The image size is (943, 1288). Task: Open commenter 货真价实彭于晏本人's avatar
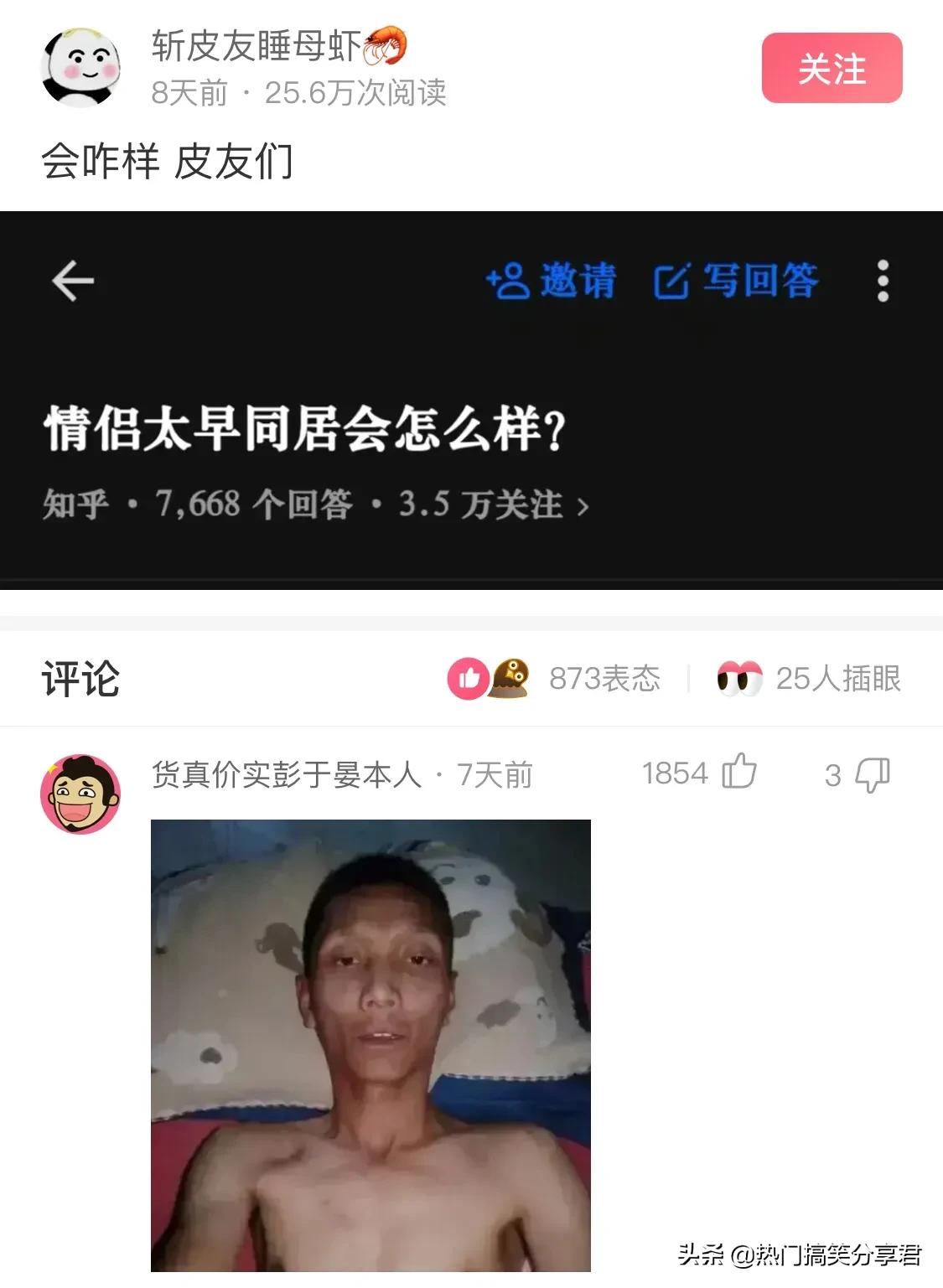click(80, 793)
